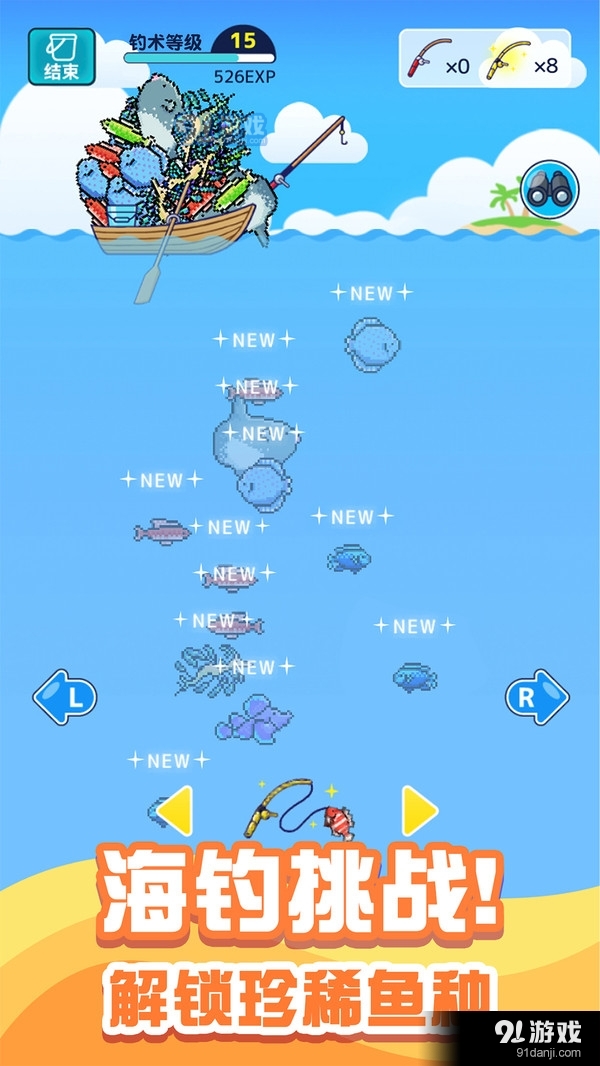600x1066 pixels.
Task: Select next rod with yellow right arrow
Action: 419,810
